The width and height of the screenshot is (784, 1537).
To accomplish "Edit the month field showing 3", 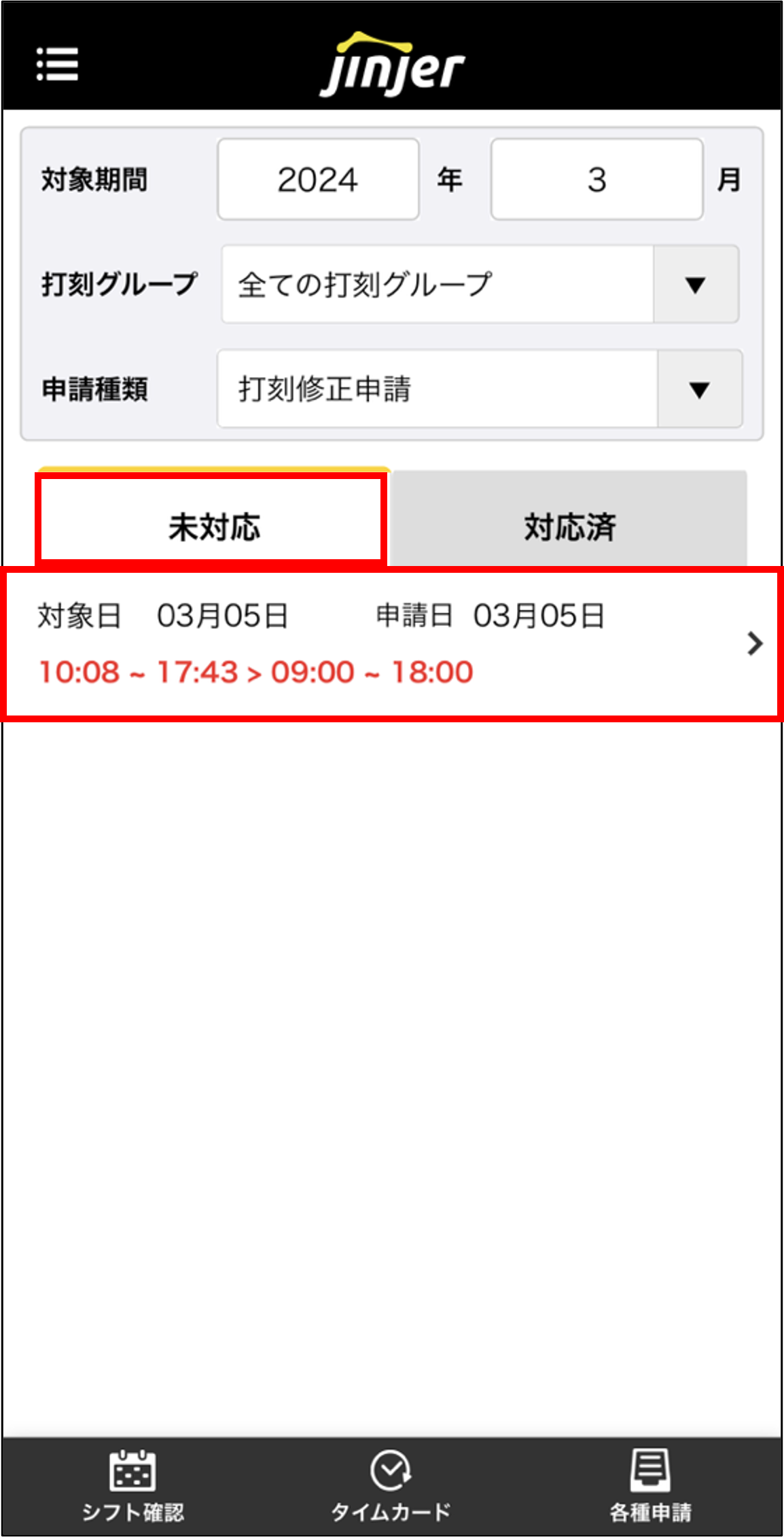I will point(596,179).
